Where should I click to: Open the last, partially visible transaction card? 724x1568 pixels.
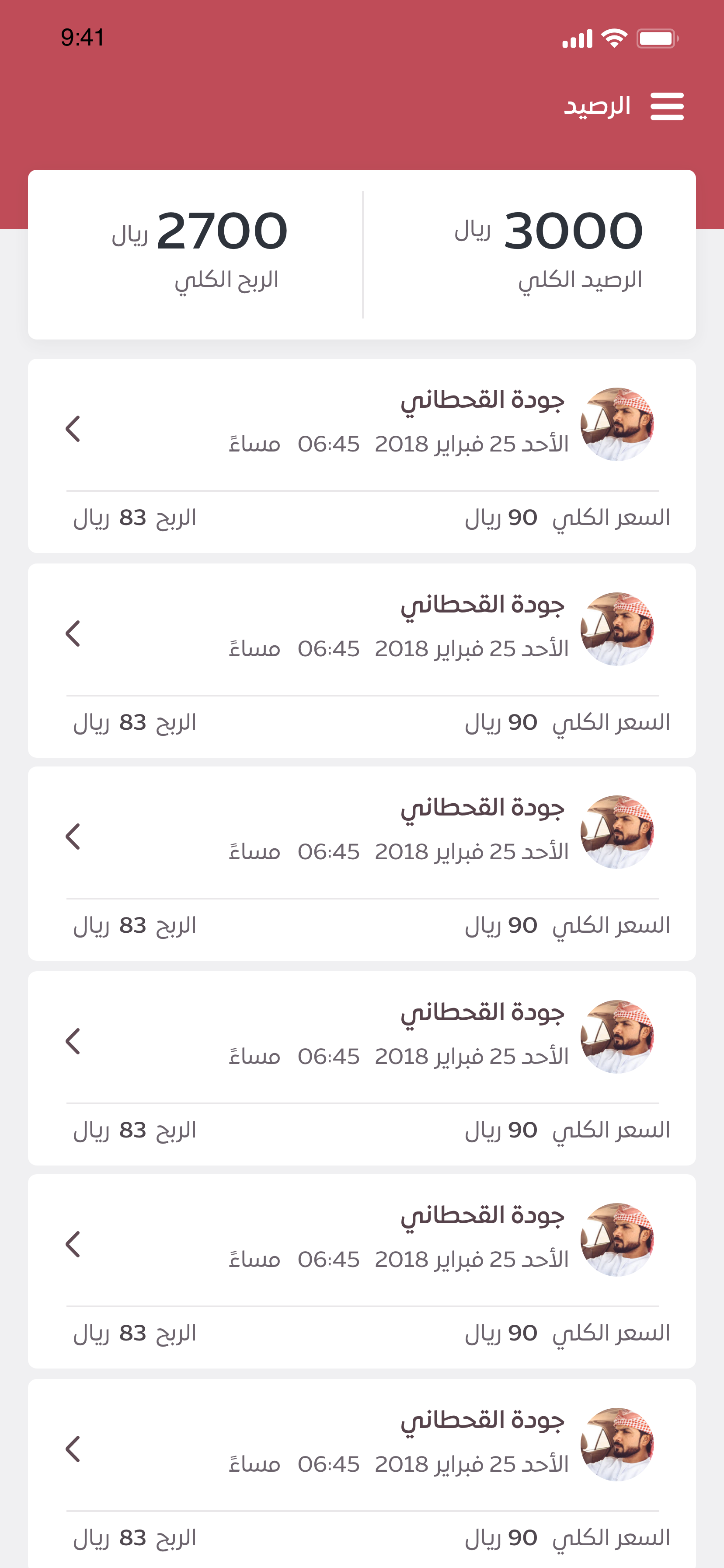362,1473
